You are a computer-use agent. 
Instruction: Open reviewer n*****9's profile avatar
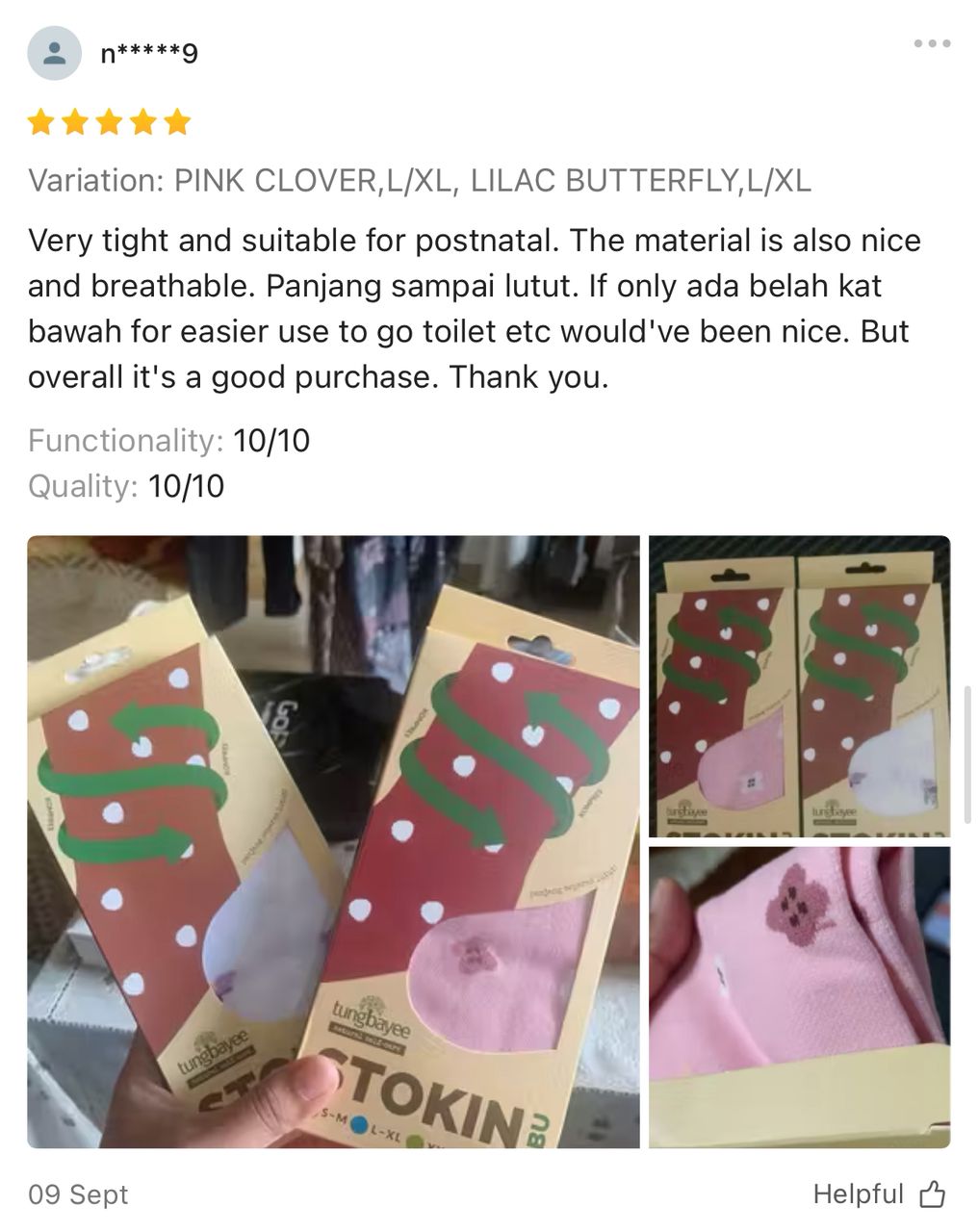click(54, 53)
